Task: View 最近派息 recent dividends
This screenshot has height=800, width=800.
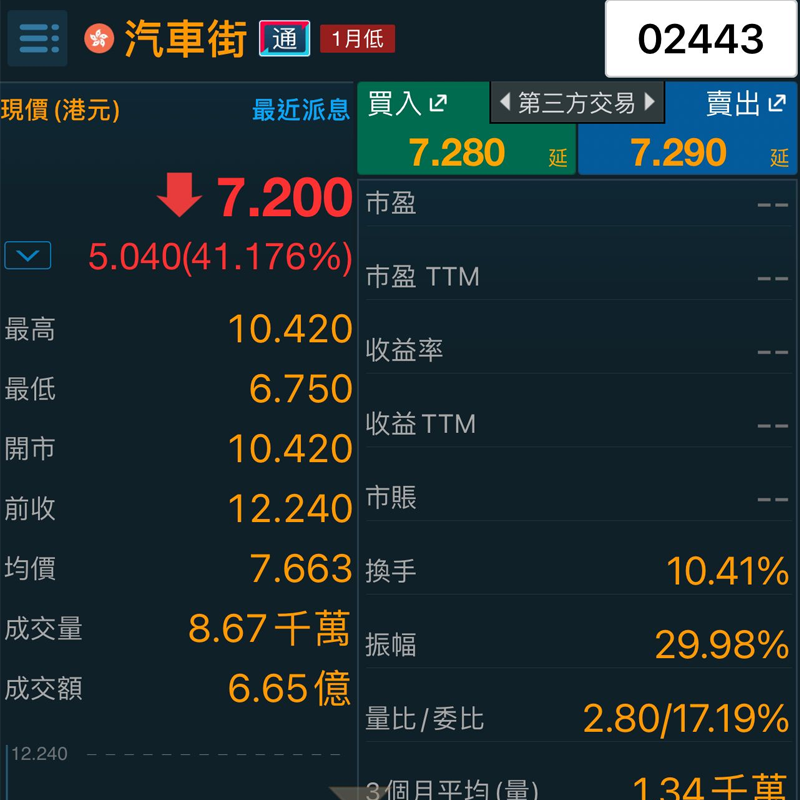Action: tap(301, 110)
